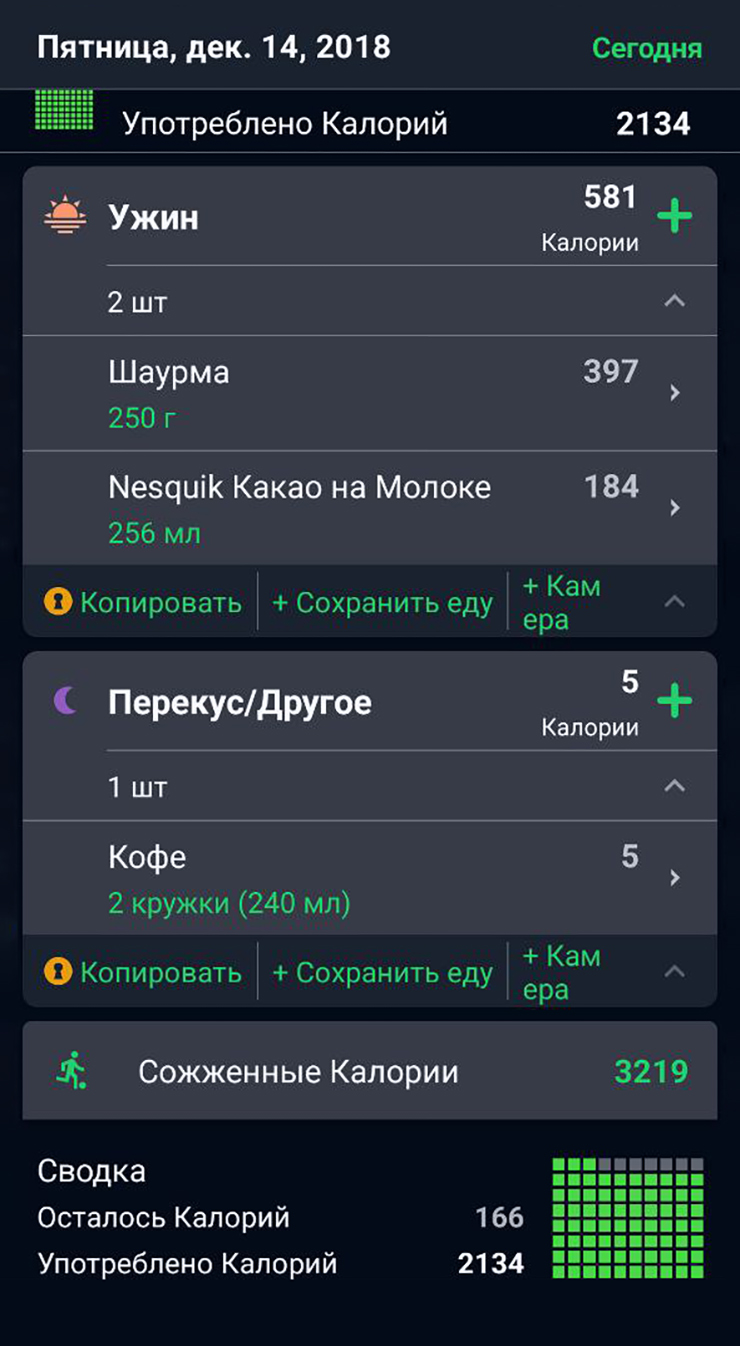Open the Кофе food entry
This screenshot has height=1346, width=740.
pyautogui.click(x=370, y=877)
